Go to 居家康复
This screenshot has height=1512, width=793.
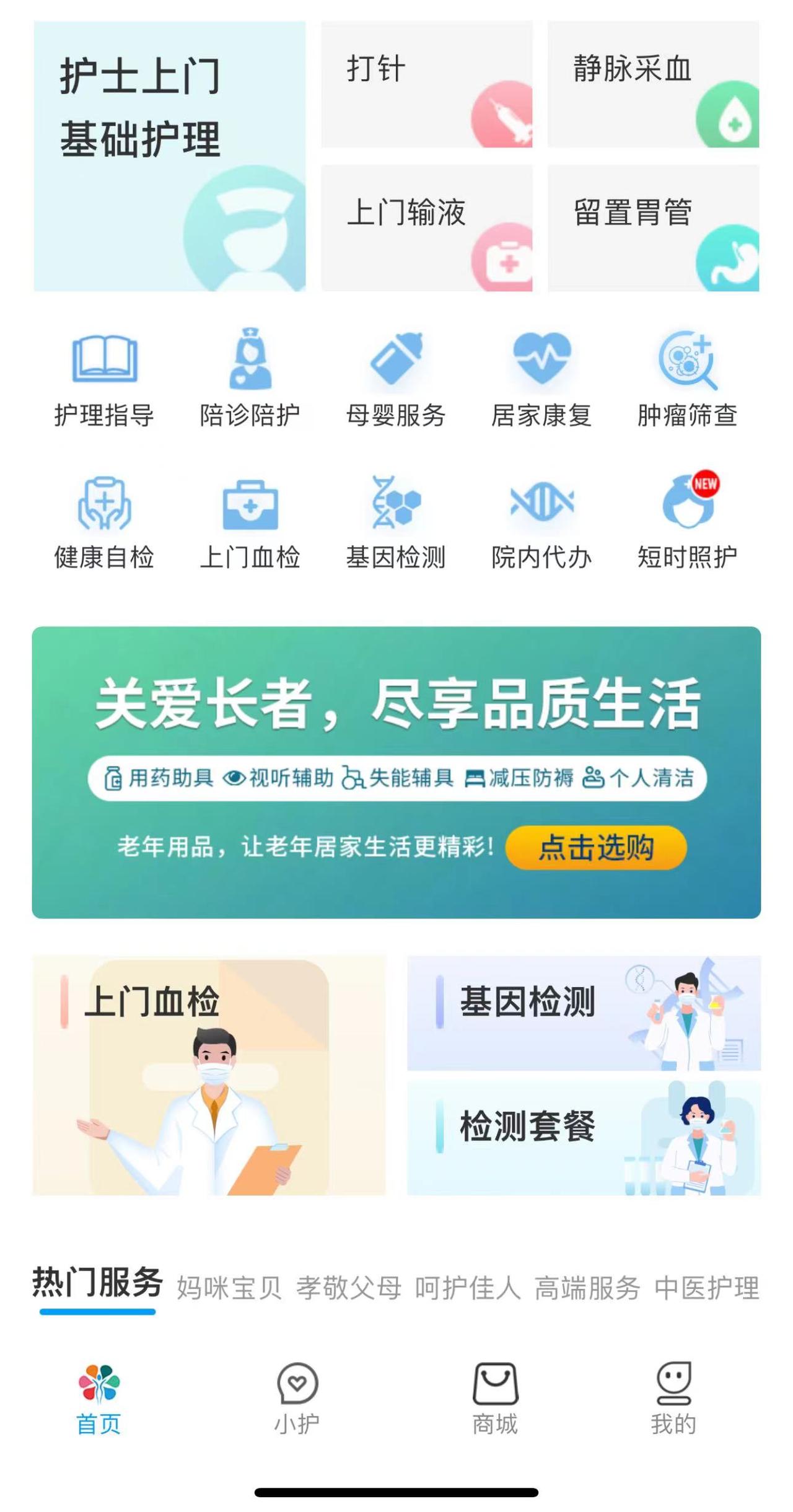[x=541, y=379]
